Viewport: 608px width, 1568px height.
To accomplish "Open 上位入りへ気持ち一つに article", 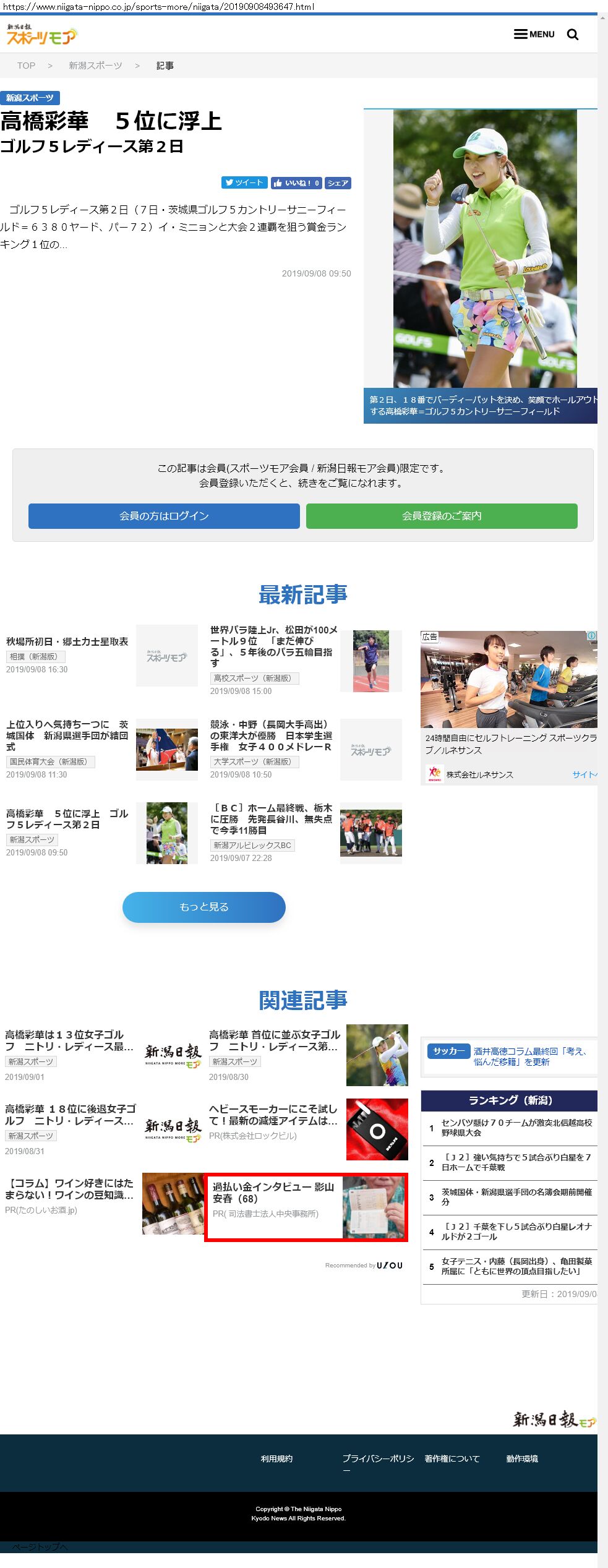I will coord(67,735).
